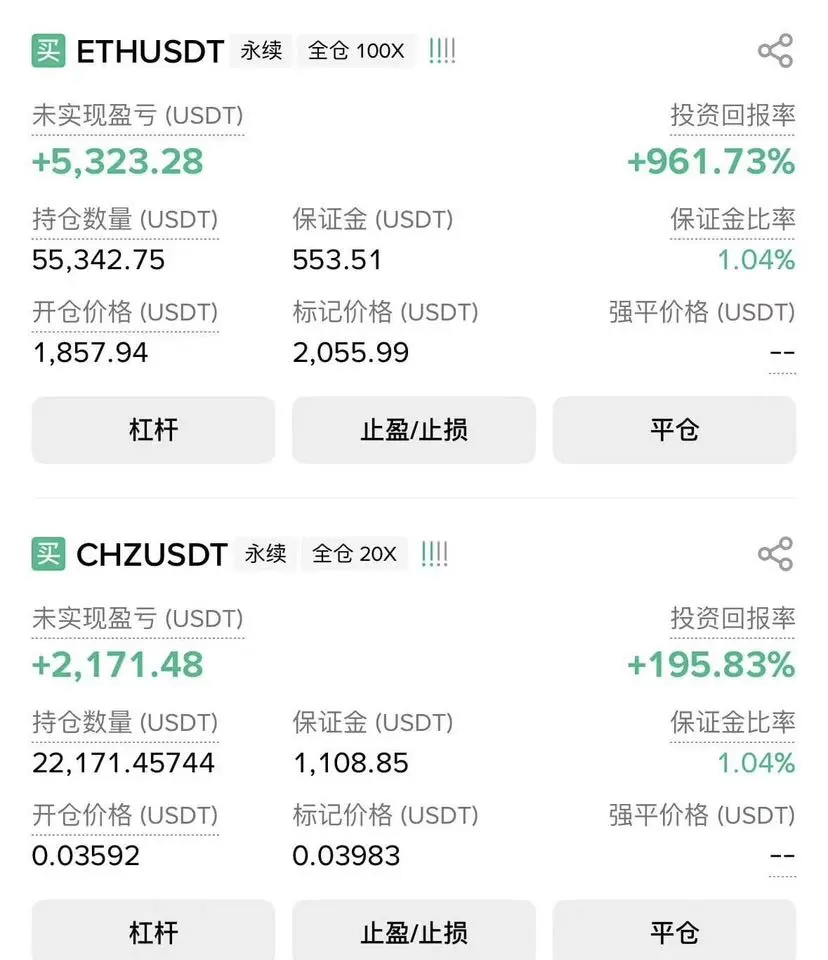Image resolution: width=828 pixels, height=960 pixels.
Task: Open 杠杆 settings for CHZUSDT
Action: click(153, 932)
